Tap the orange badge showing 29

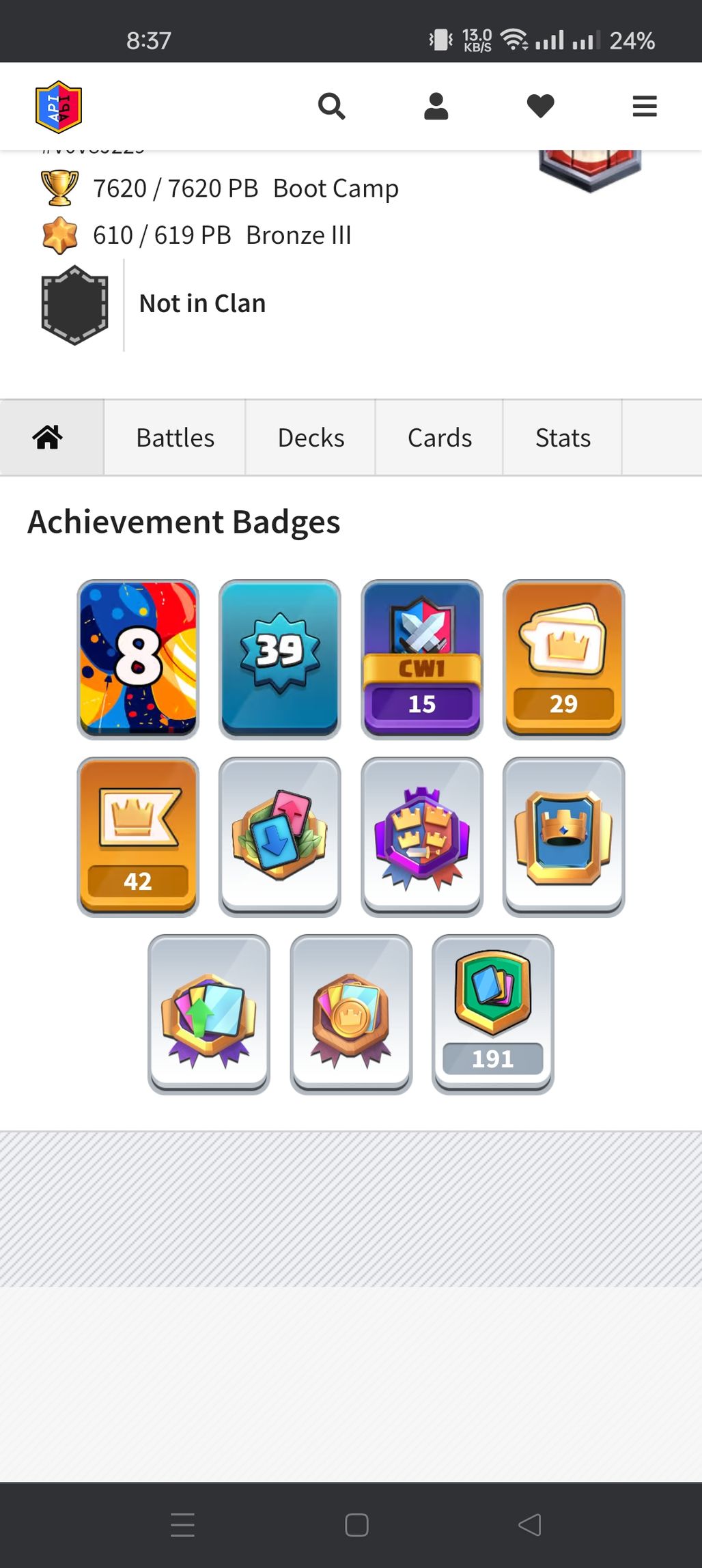pos(564,659)
